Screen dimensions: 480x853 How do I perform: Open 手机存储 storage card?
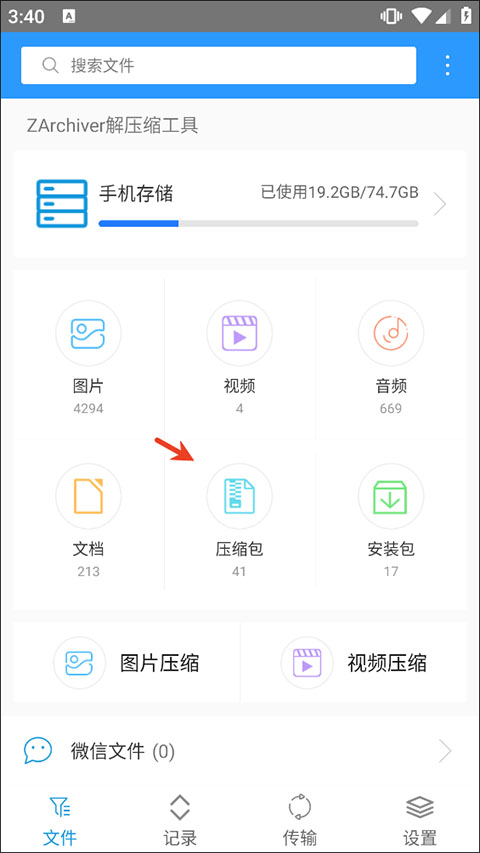pos(240,205)
